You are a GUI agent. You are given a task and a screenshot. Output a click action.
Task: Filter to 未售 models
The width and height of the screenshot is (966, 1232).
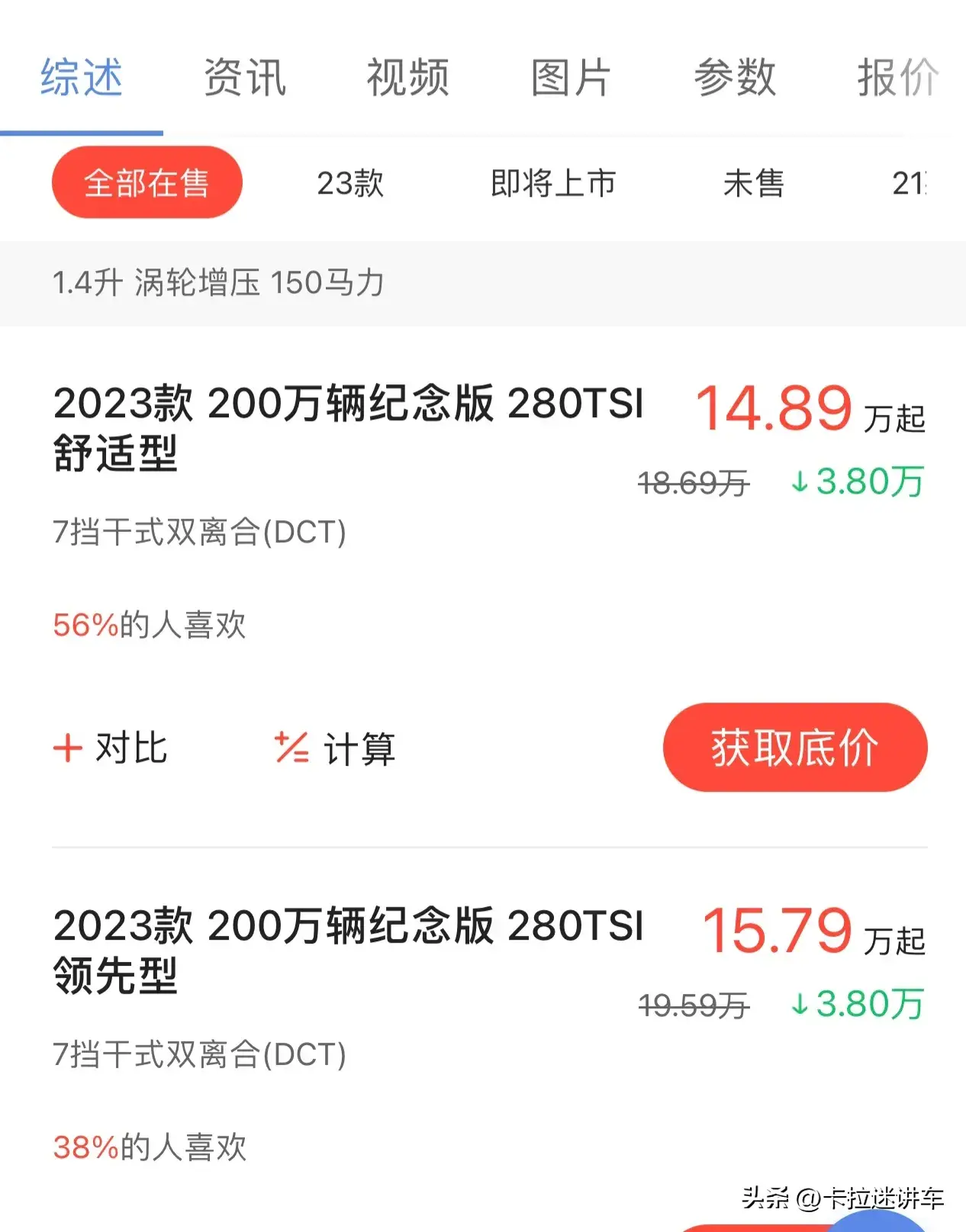[753, 183]
